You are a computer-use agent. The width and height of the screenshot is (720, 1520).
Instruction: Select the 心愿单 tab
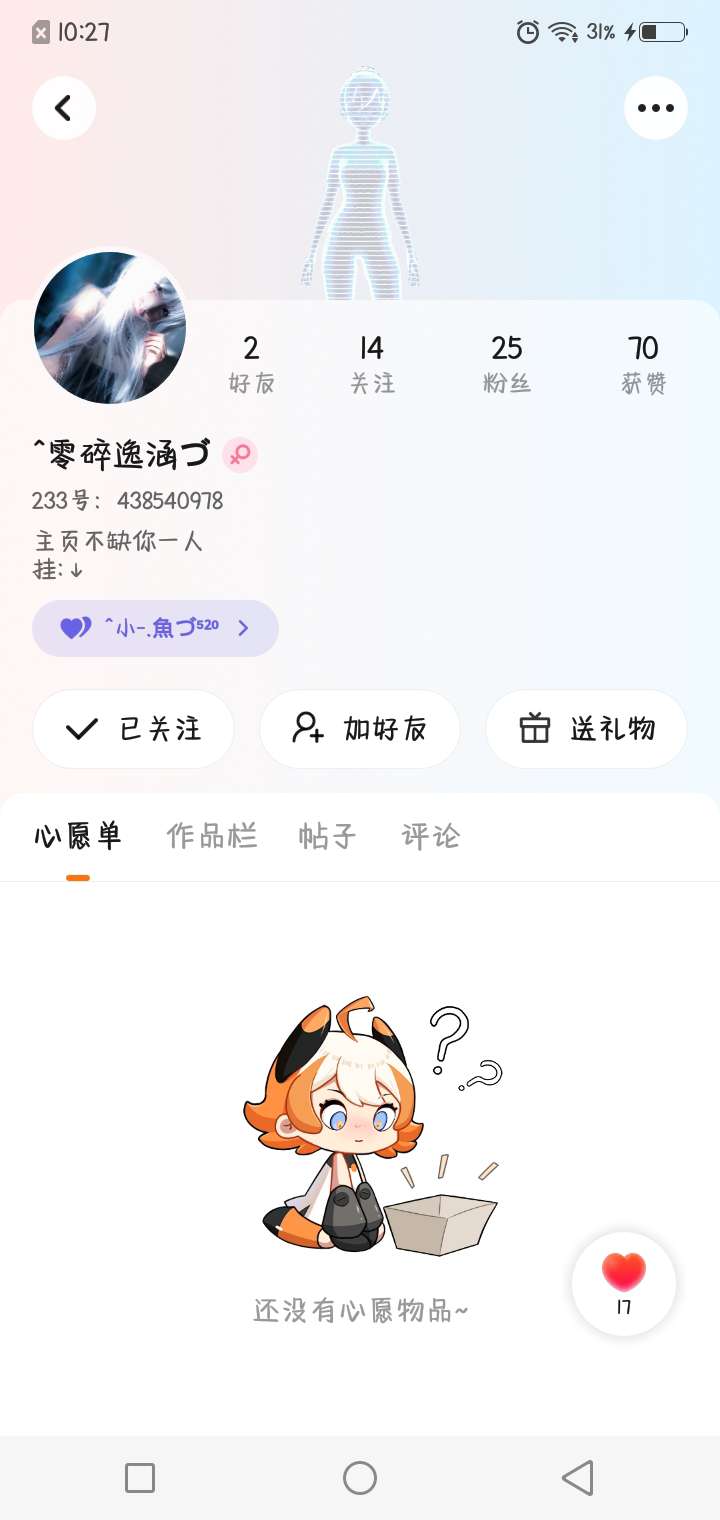78,836
